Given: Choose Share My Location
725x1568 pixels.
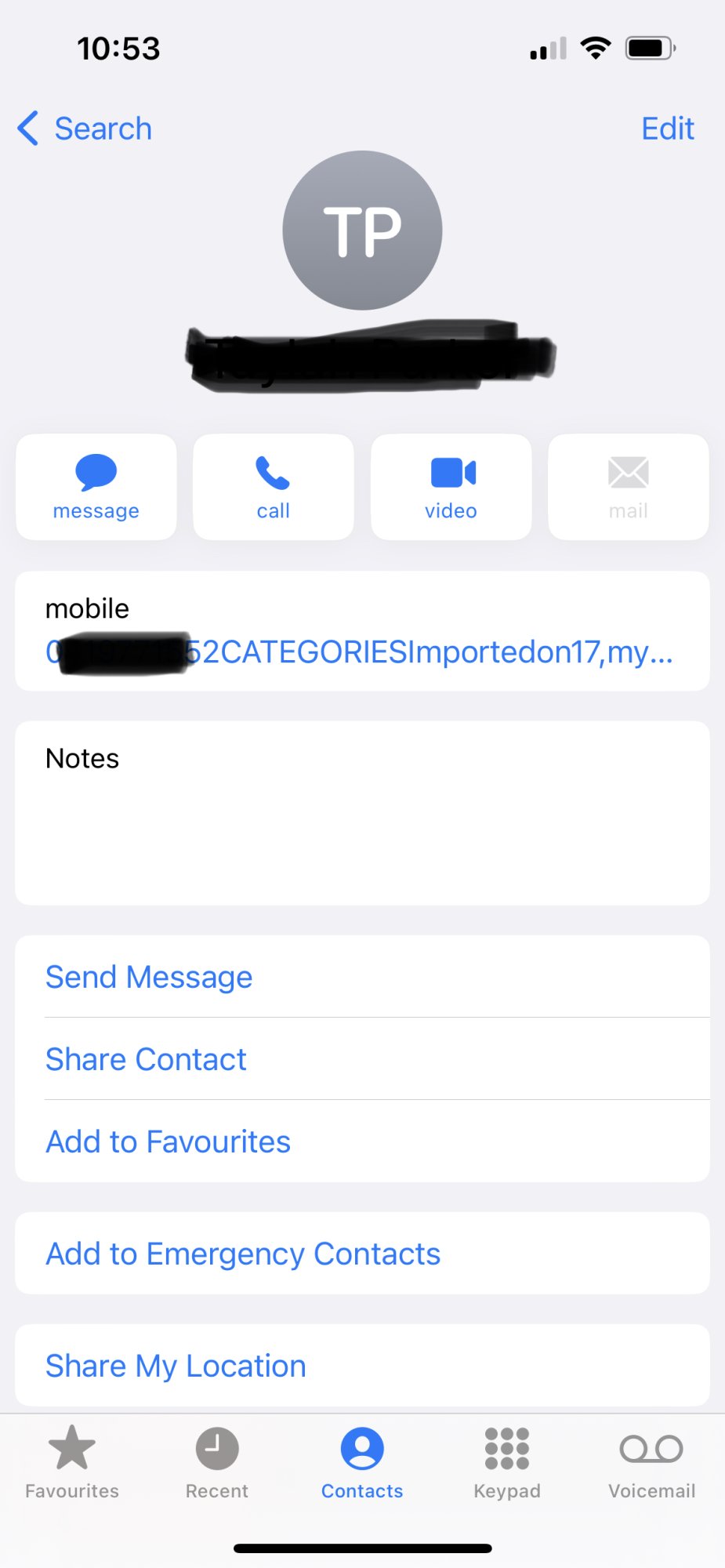Looking at the screenshot, I should point(362,1366).
